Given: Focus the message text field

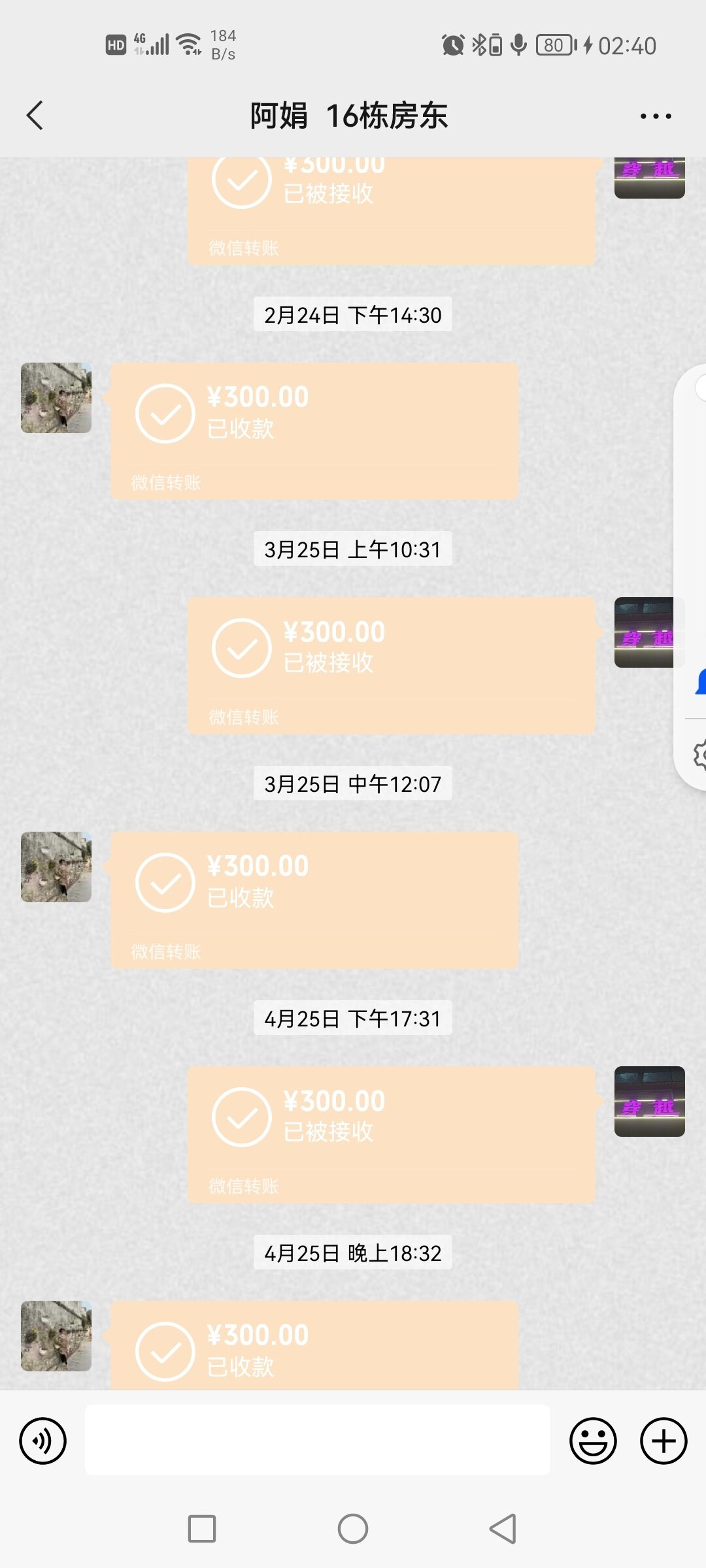Looking at the screenshot, I should pyautogui.click(x=317, y=1440).
